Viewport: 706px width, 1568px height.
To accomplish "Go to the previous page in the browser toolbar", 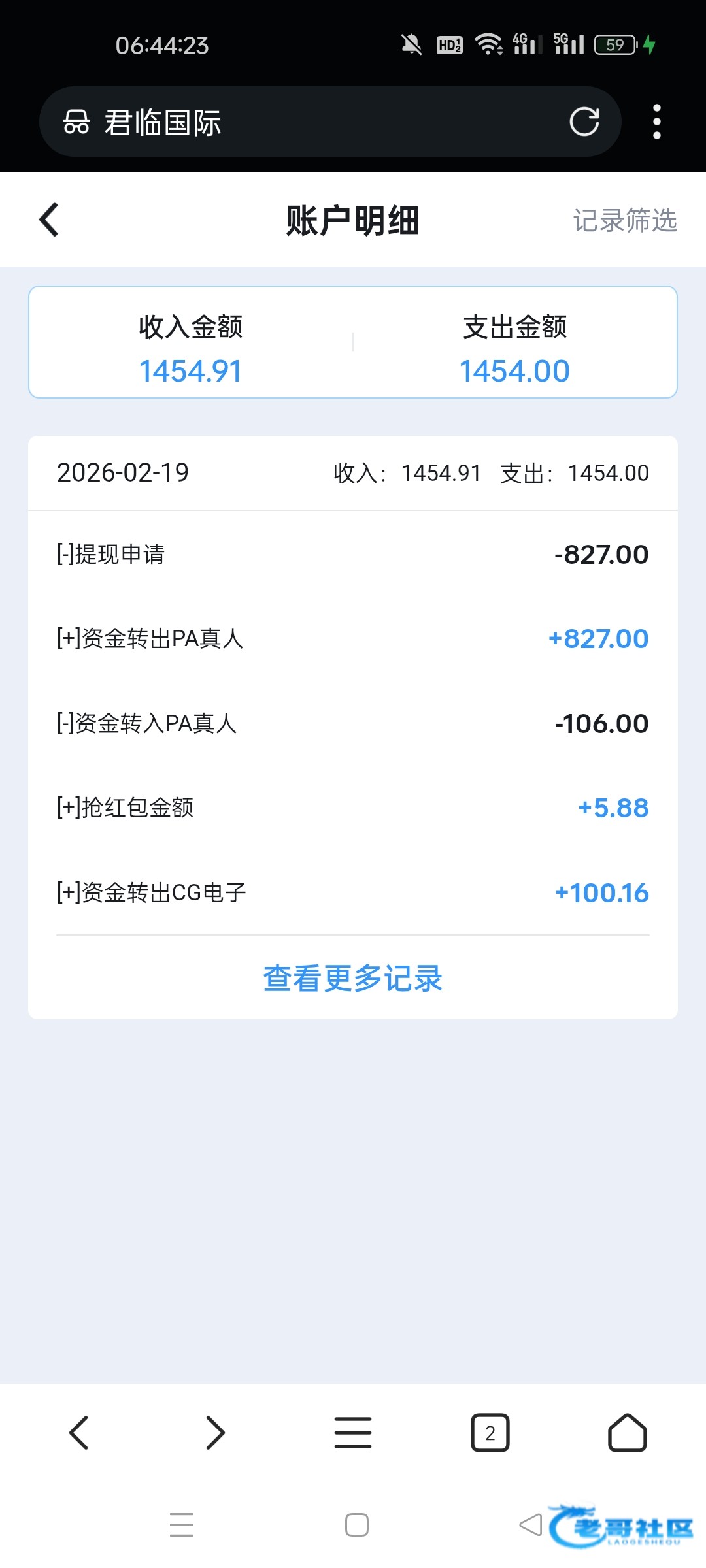I will pyautogui.click(x=79, y=1433).
